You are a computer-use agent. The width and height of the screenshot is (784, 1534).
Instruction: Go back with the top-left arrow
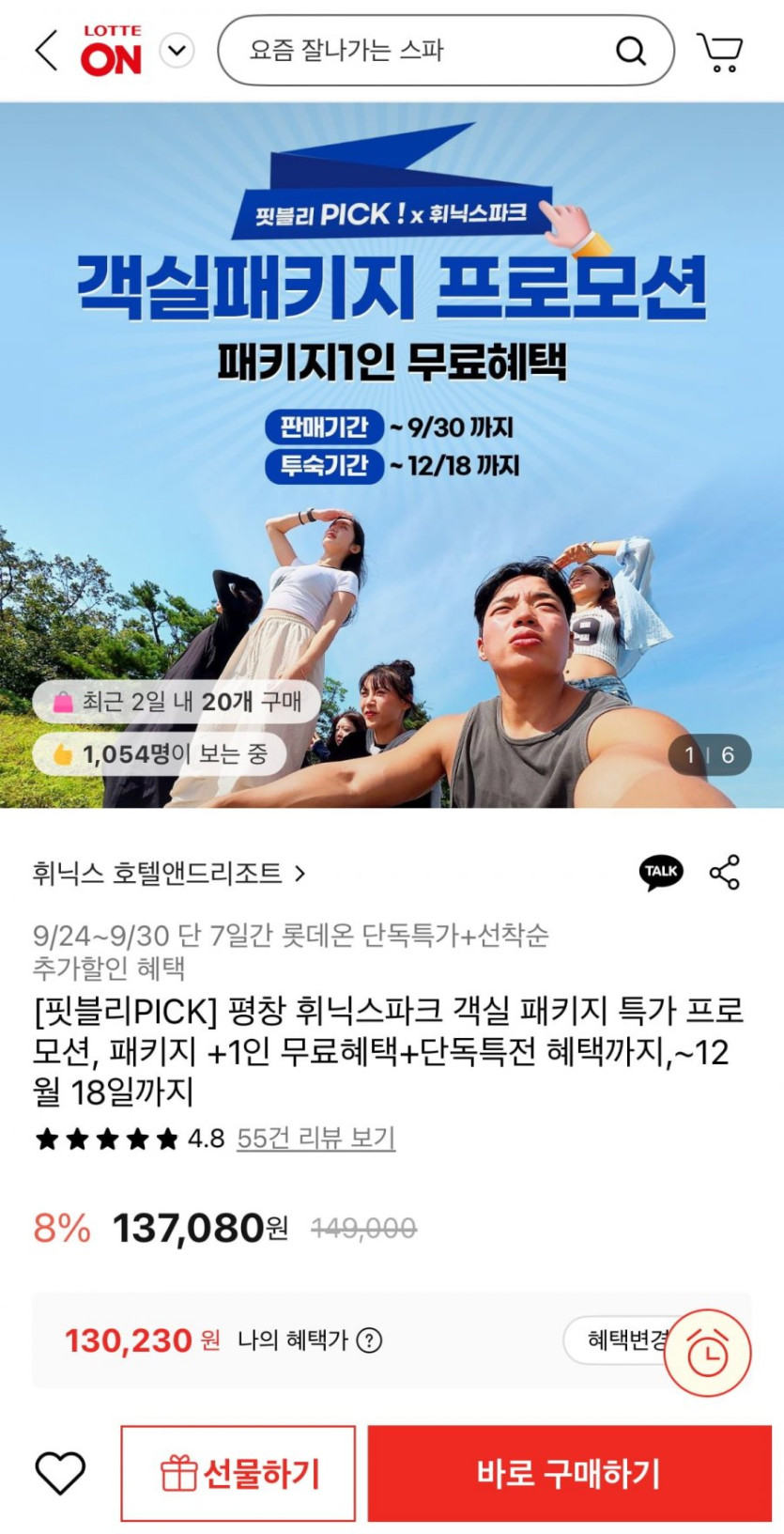47,50
